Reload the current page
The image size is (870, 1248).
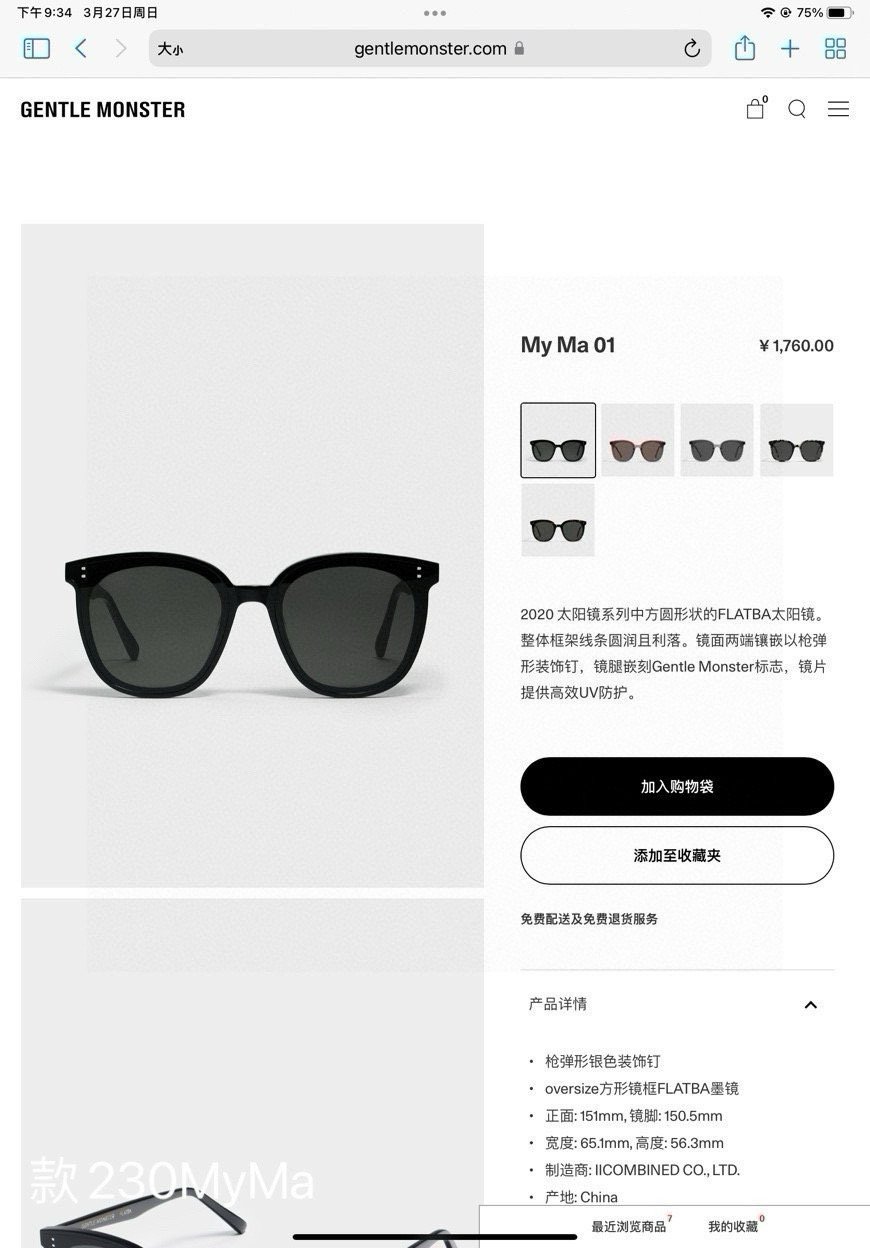tap(692, 49)
